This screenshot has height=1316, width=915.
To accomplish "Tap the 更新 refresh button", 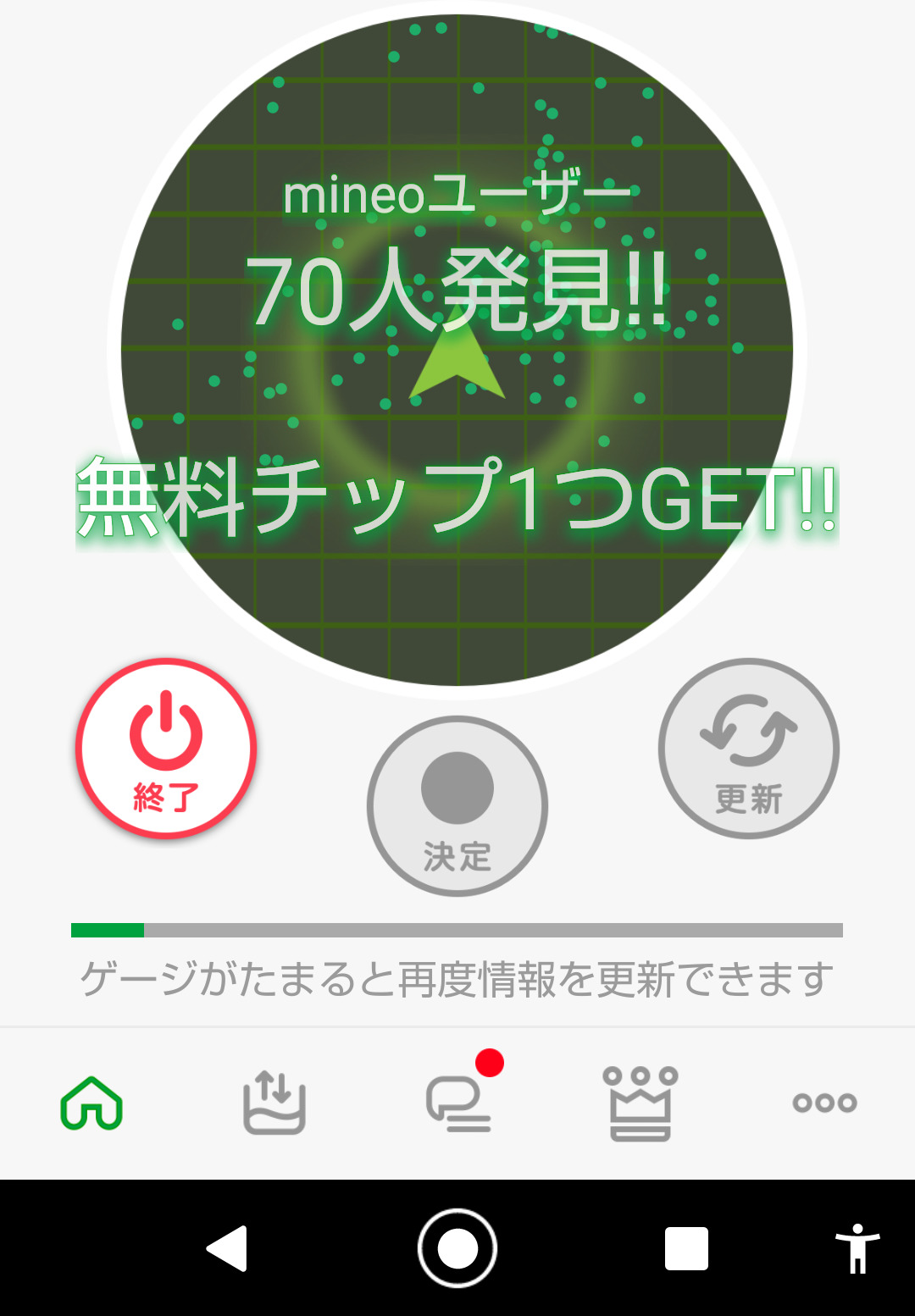I will click(749, 749).
